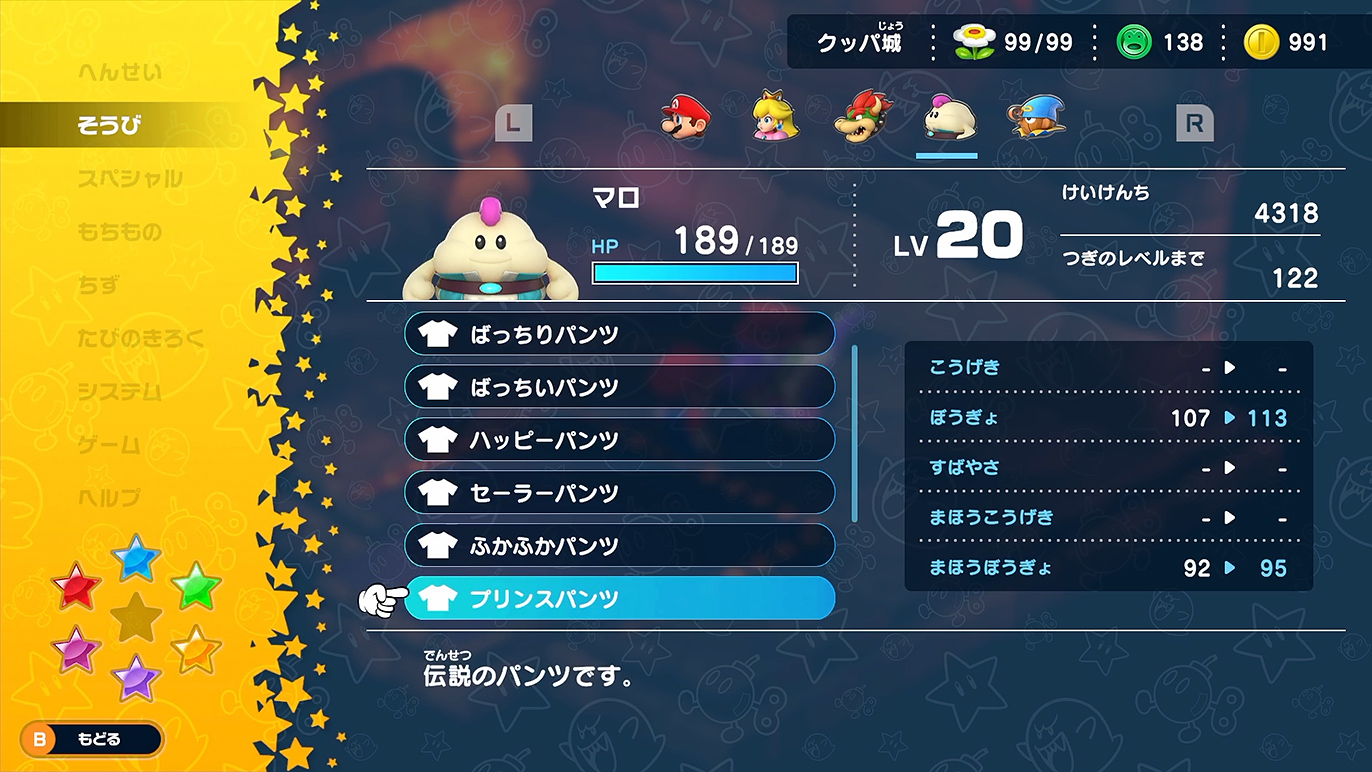Tap the R button for next character
Viewport: 1372px width, 772px height.
1194,124
